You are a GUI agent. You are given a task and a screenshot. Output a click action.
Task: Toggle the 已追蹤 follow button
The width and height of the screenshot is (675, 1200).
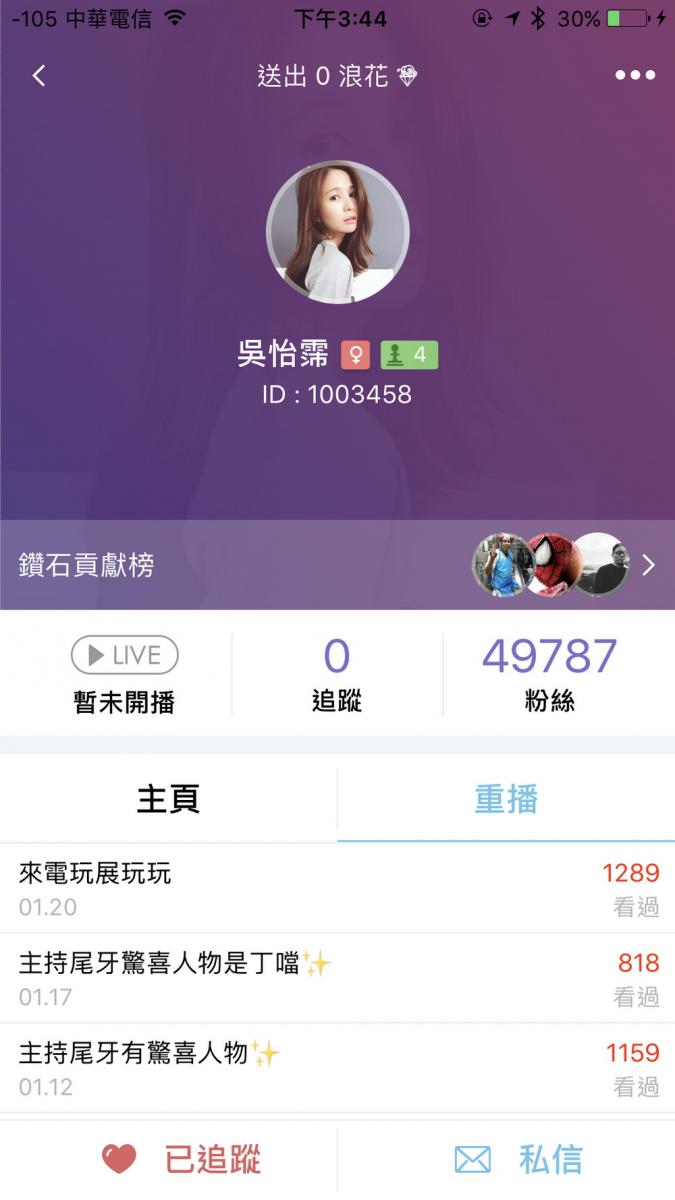[180, 1159]
